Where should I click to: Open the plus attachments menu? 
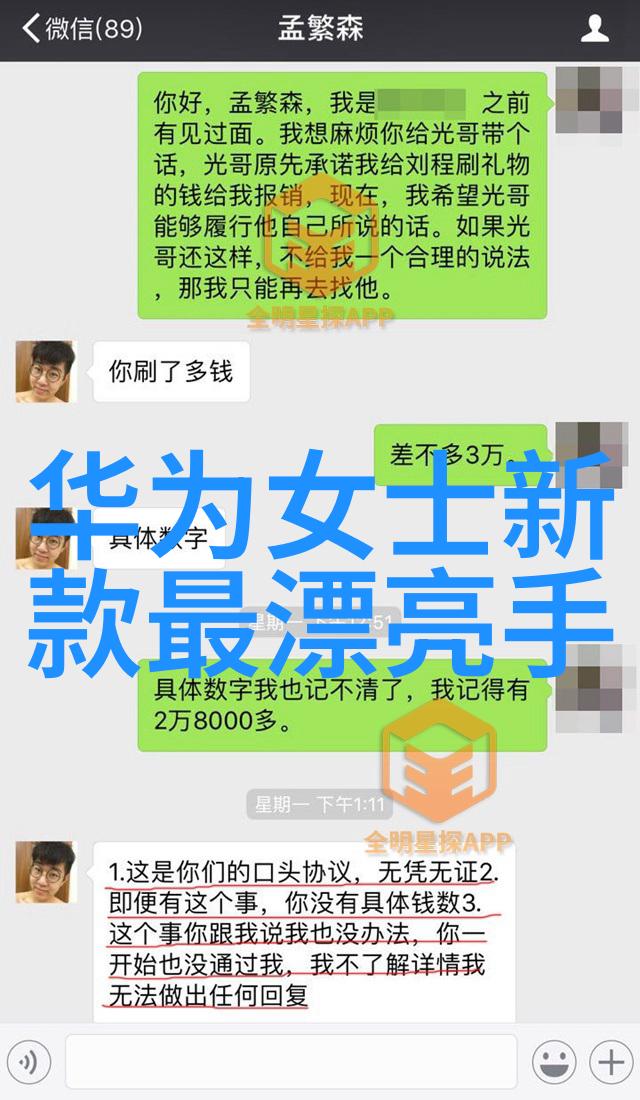point(608,1061)
